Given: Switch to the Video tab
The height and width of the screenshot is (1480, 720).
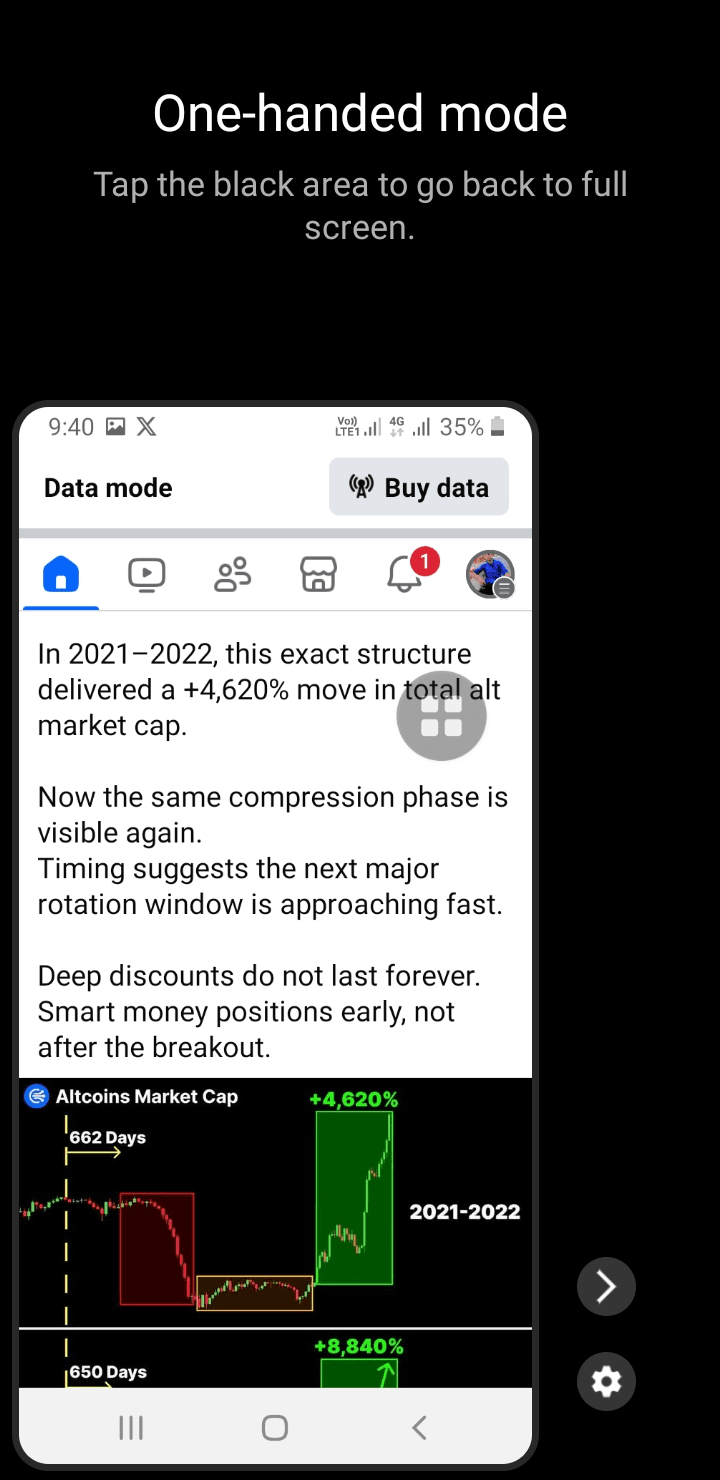Looking at the screenshot, I should [146, 575].
